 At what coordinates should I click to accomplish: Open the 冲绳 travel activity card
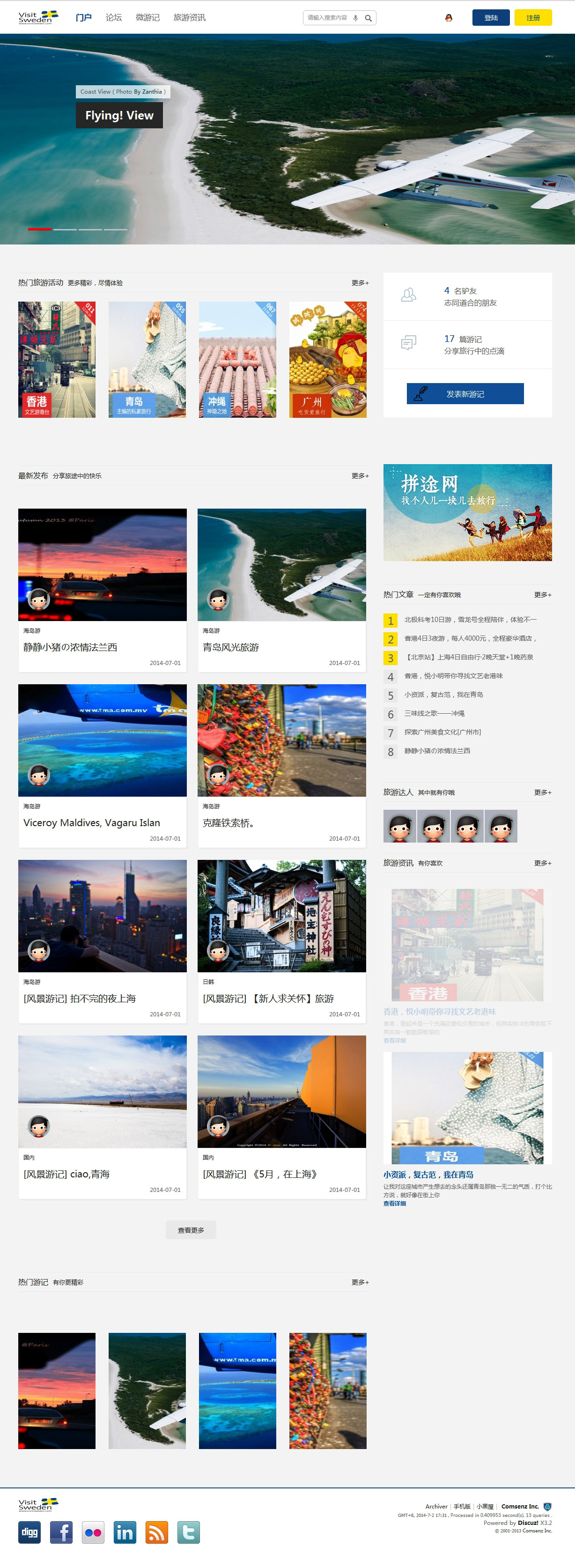[x=237, y=359]
